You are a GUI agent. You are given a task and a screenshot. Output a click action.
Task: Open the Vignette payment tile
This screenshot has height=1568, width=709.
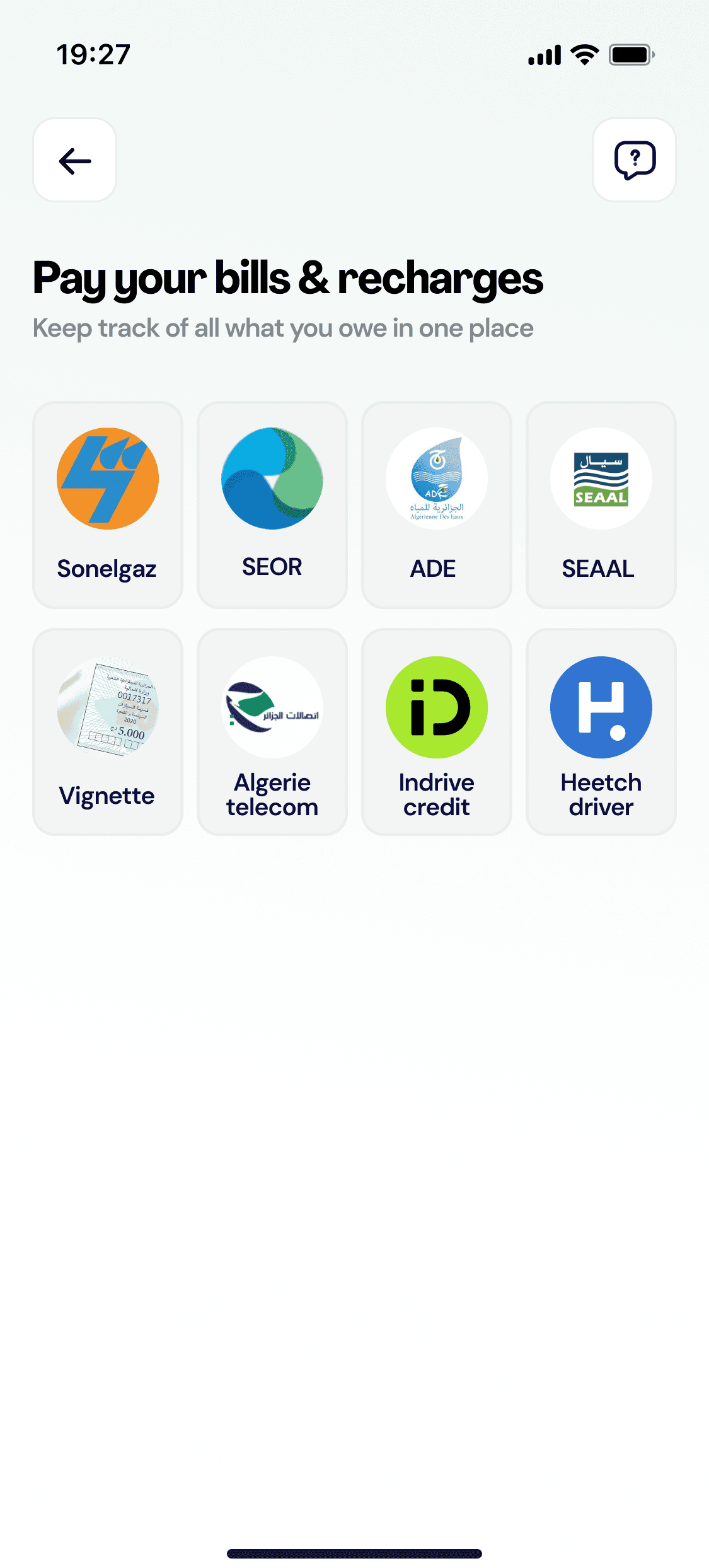click(x=108, y=732)
